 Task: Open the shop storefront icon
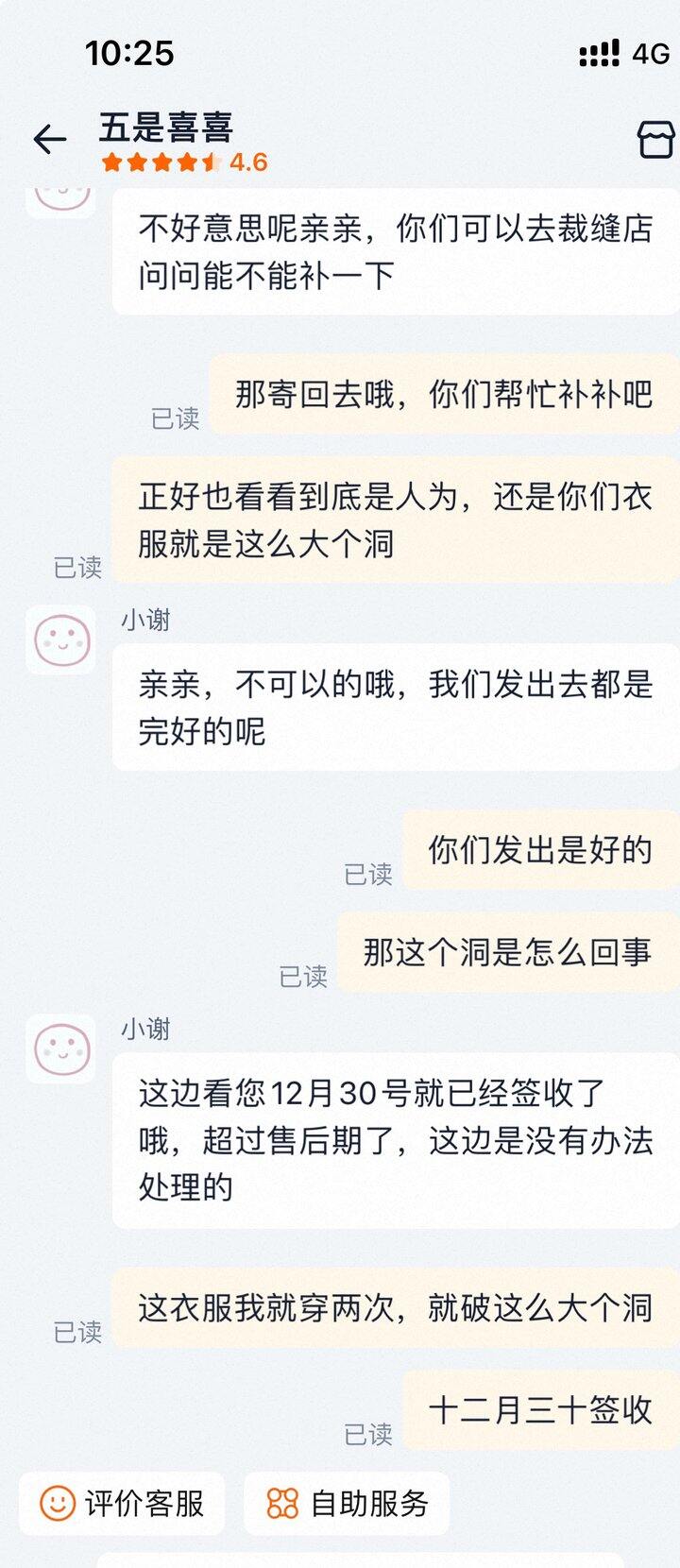click(655, 140)
